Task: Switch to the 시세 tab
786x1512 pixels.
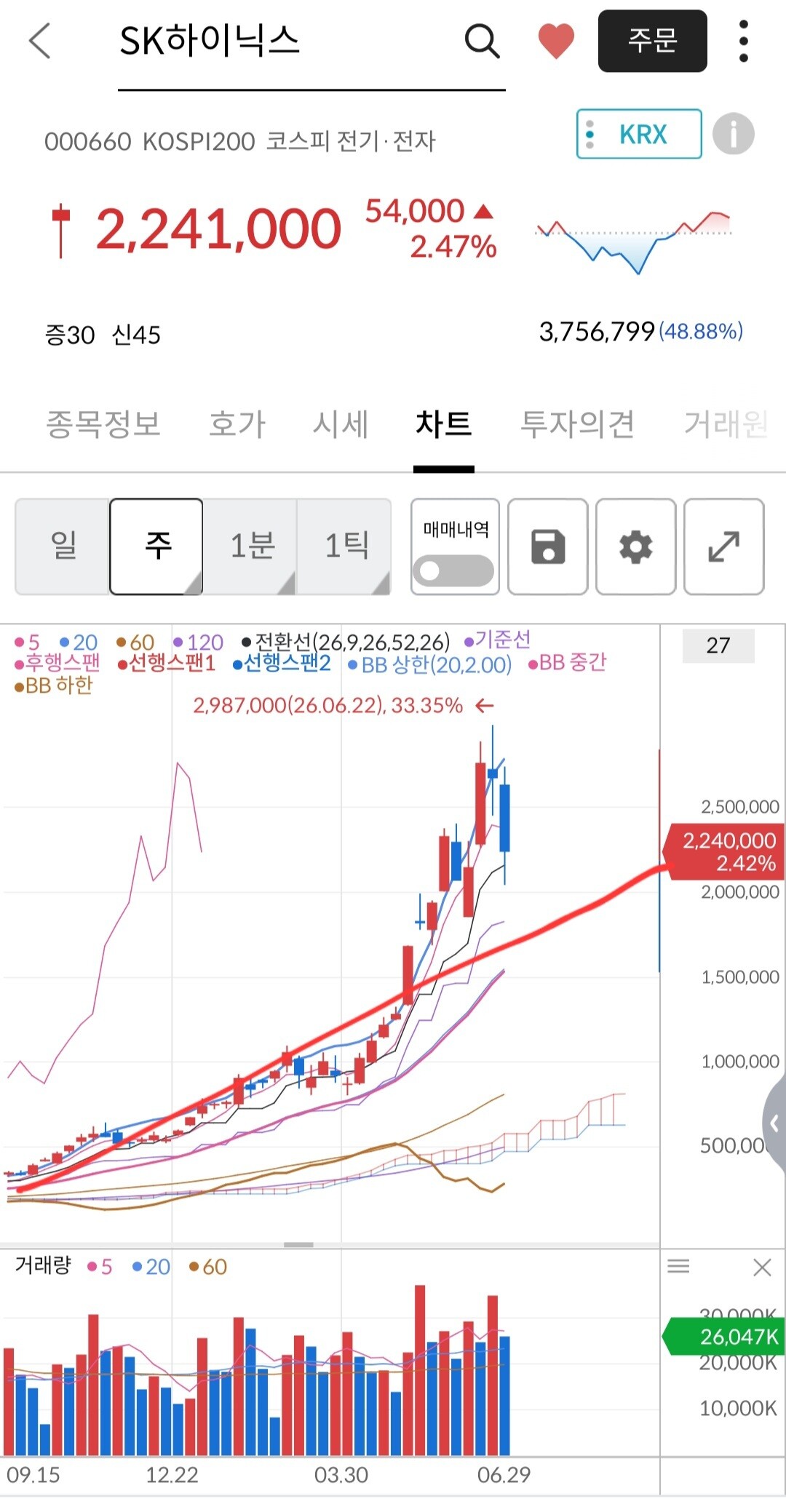Action: tap(340, 424)
